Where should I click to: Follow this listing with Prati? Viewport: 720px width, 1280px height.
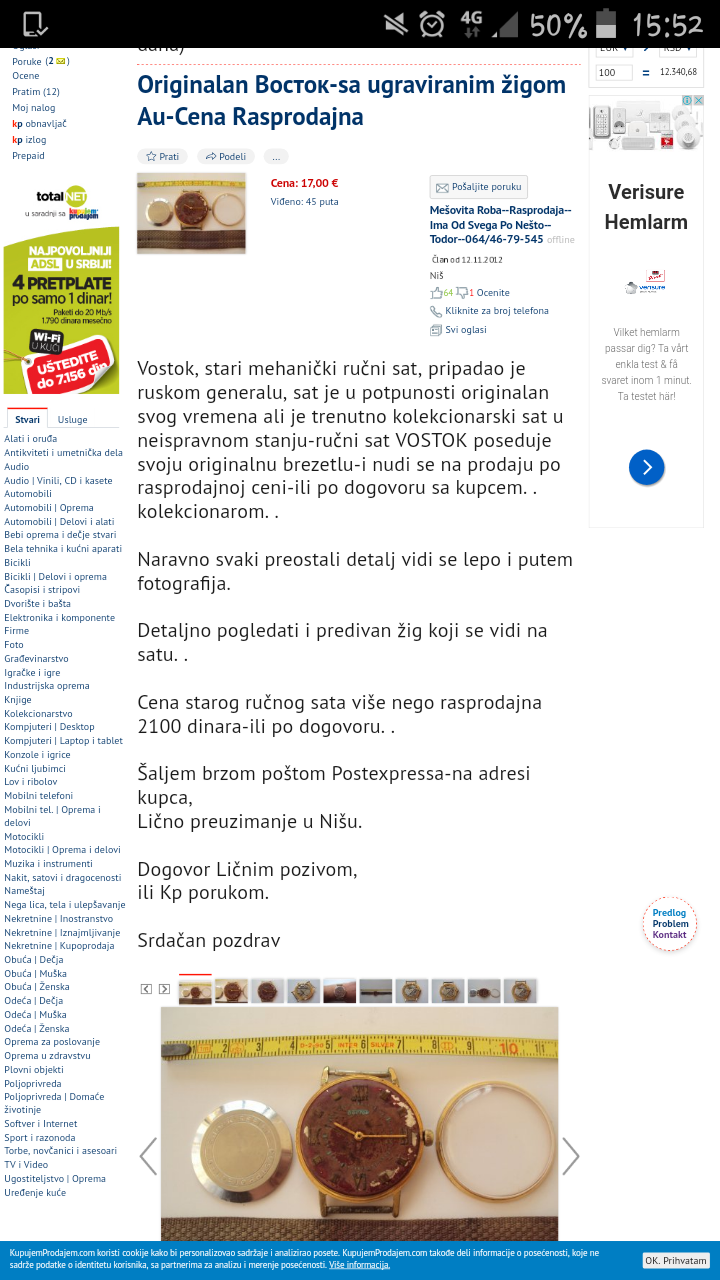coord(163,157)
